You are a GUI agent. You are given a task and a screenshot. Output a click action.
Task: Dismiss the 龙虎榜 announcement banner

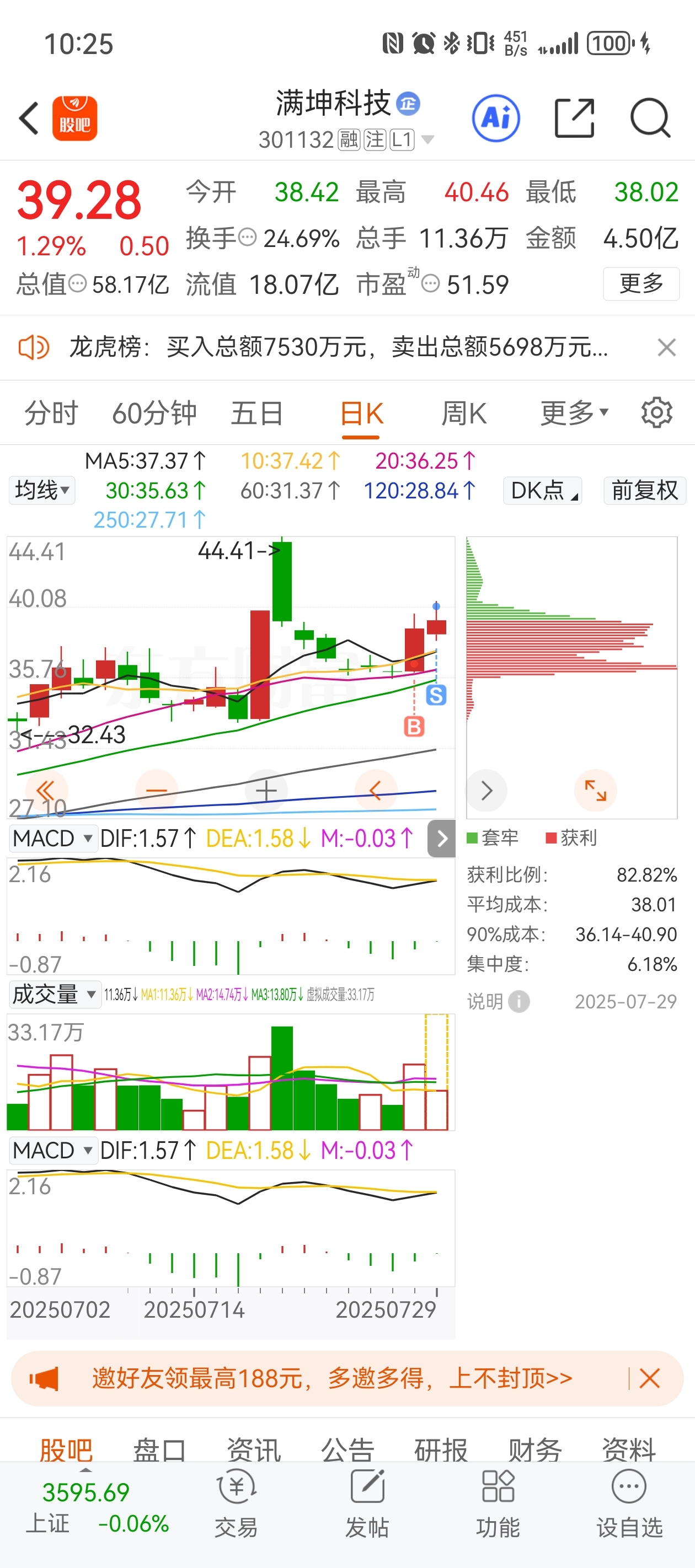666,347
